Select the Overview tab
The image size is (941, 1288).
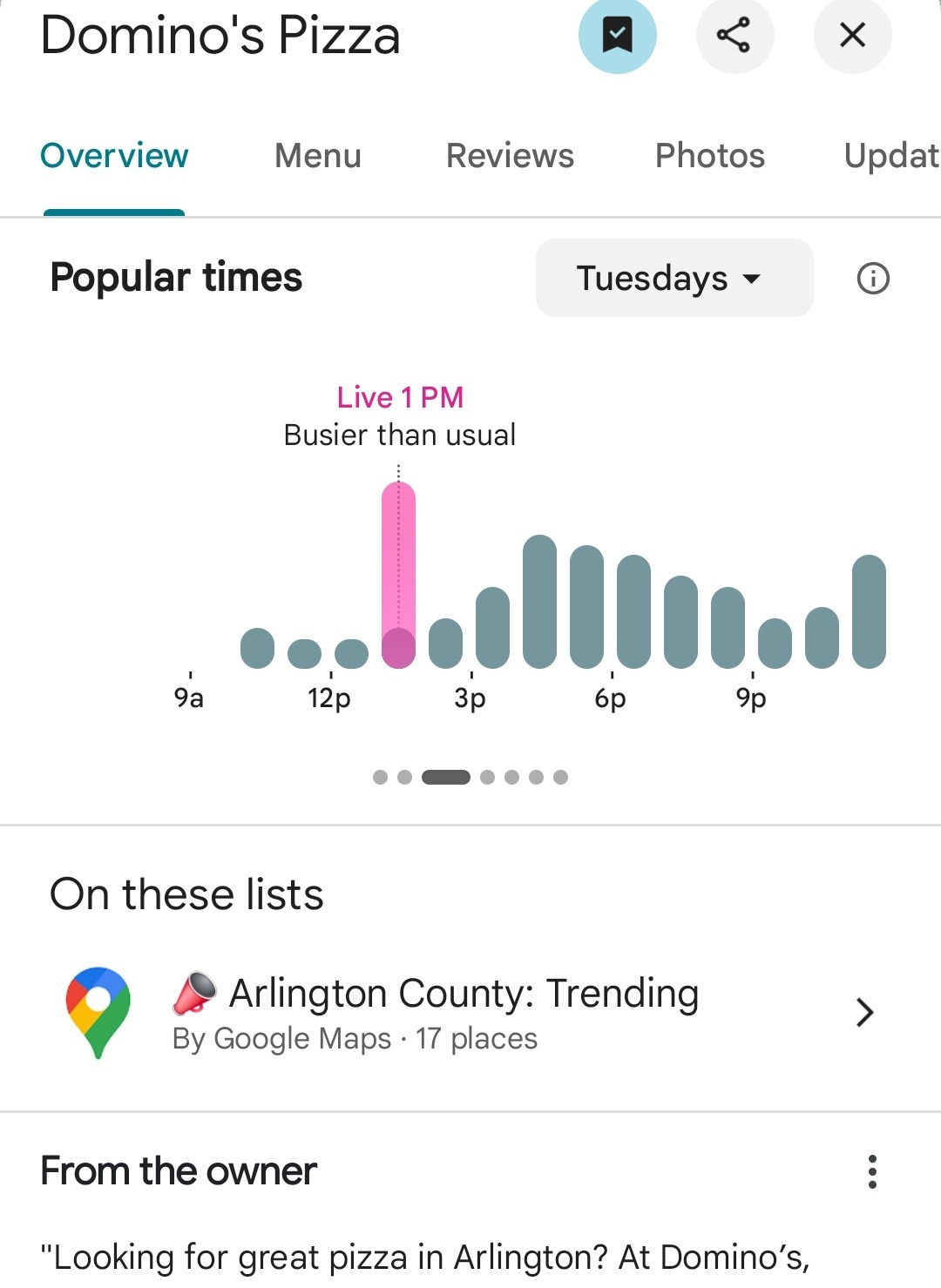114,156
